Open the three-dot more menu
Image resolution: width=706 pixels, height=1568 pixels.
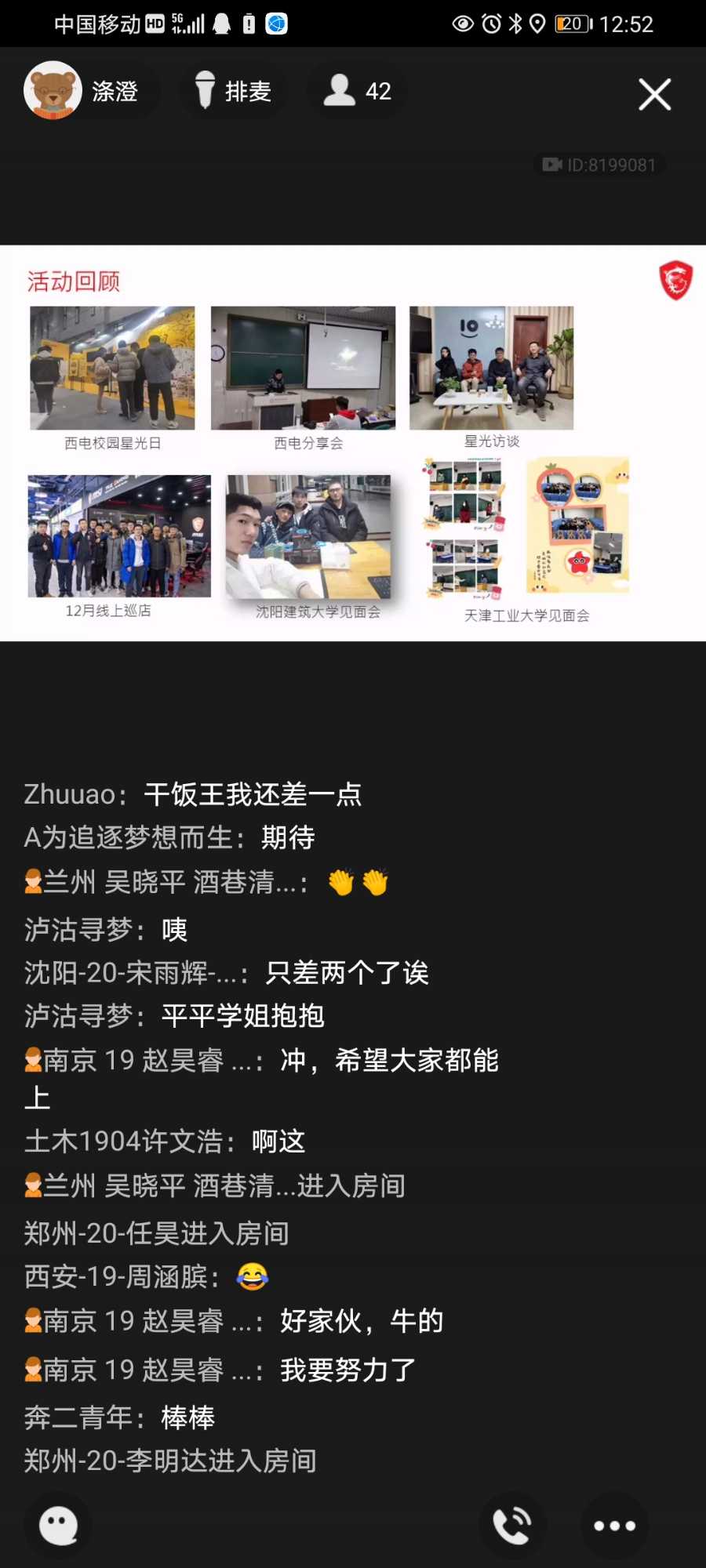coord(614,1526)
